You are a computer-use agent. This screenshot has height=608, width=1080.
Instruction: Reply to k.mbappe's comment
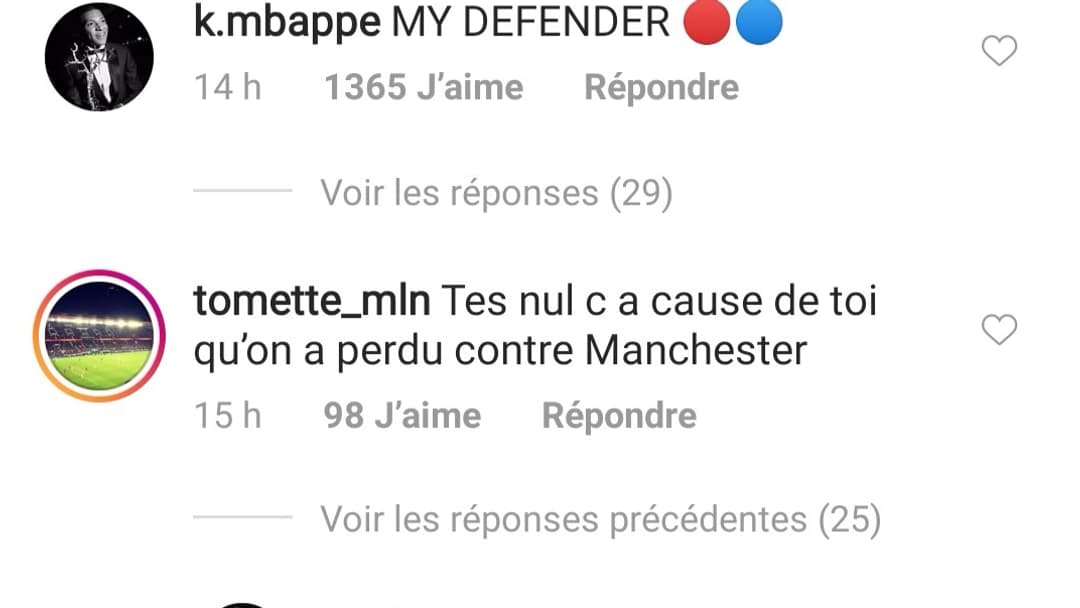tap(661, 87)
